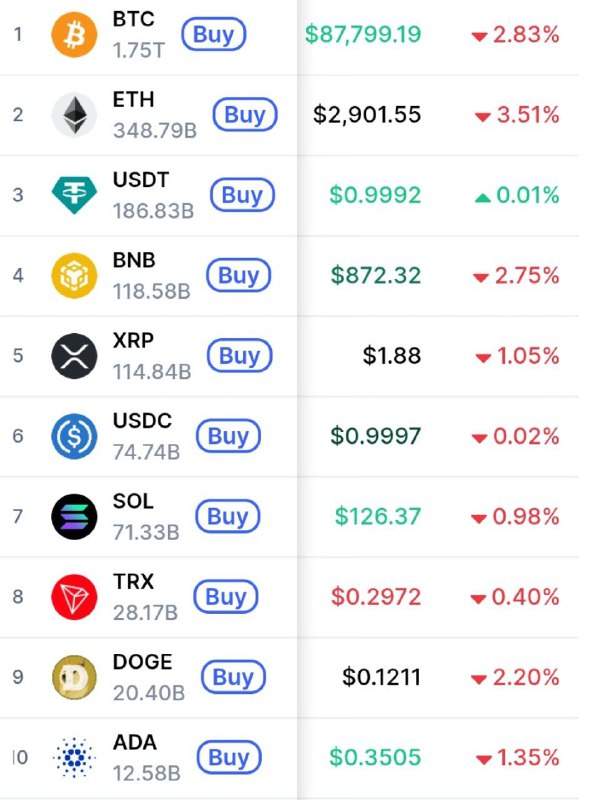Tap the Buy button next to BTC
Screen dimensions: 609x800
[x=213, y=35]
